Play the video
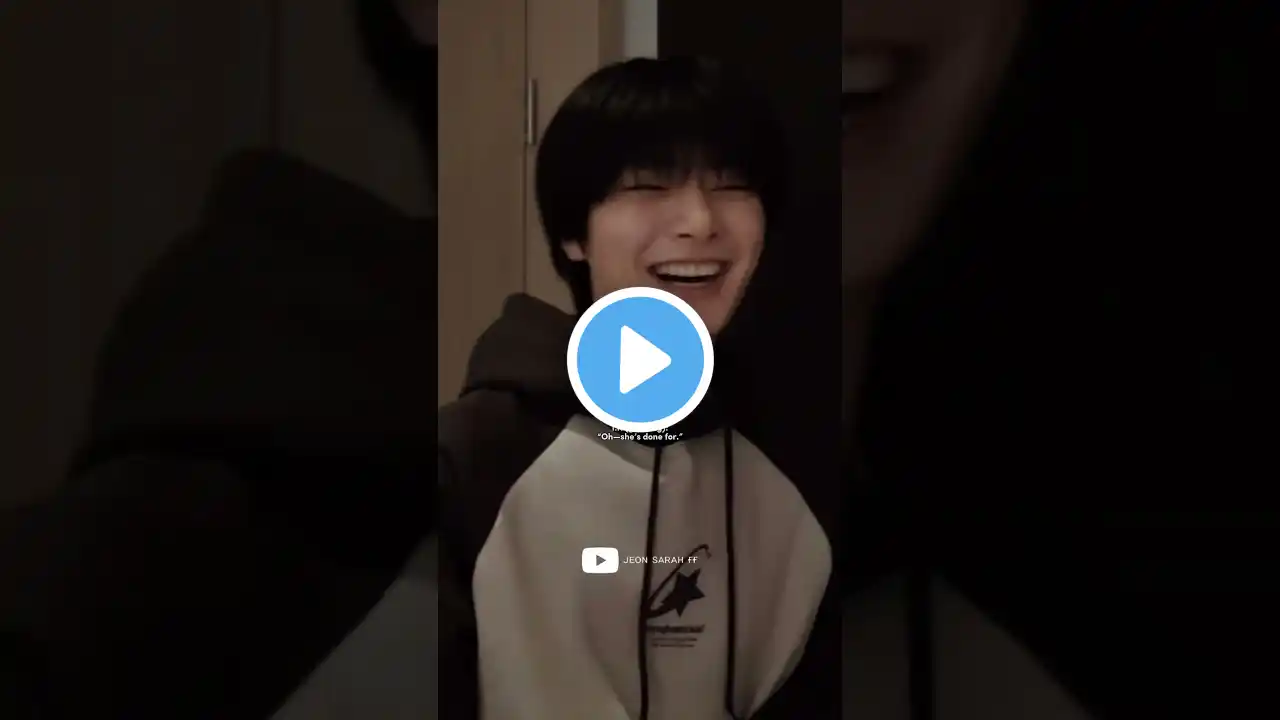The height and width of the screenshot is (720, 1280). (x=640, y=359)
